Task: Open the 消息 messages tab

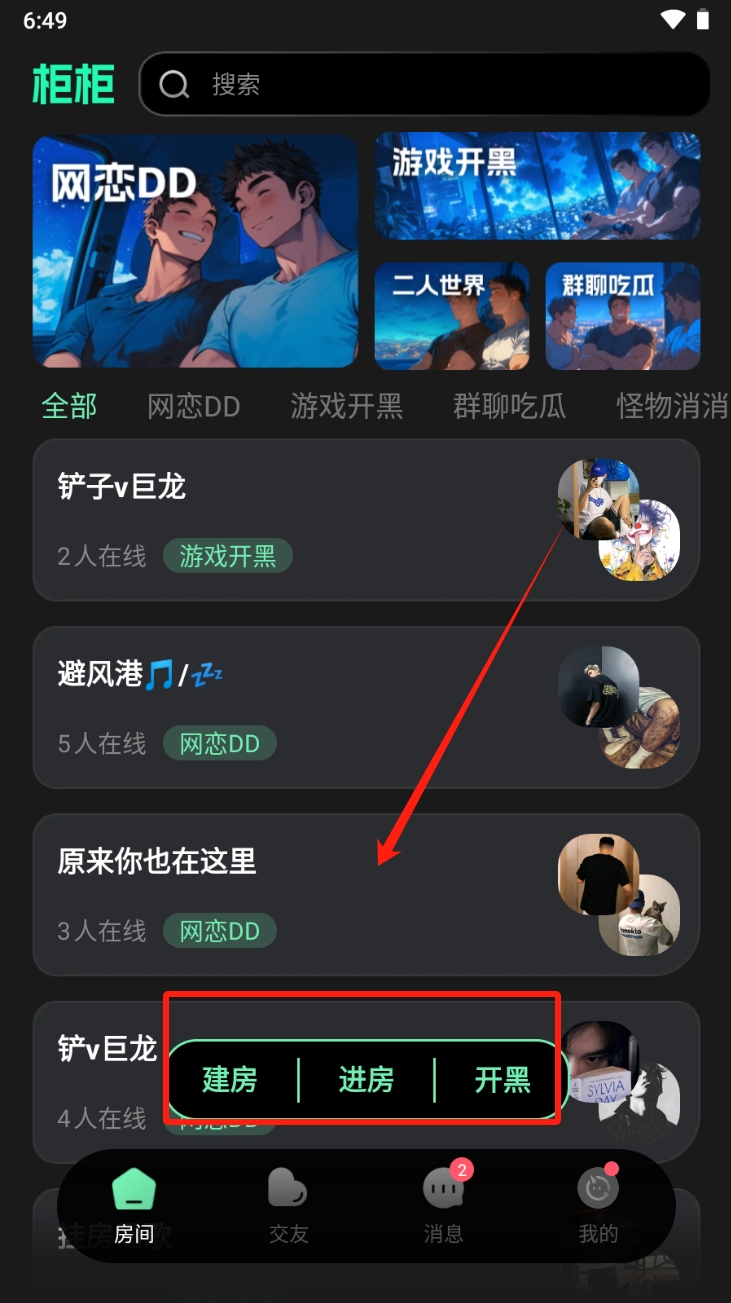Action: pyautogui.click(x=443, y=1208)
